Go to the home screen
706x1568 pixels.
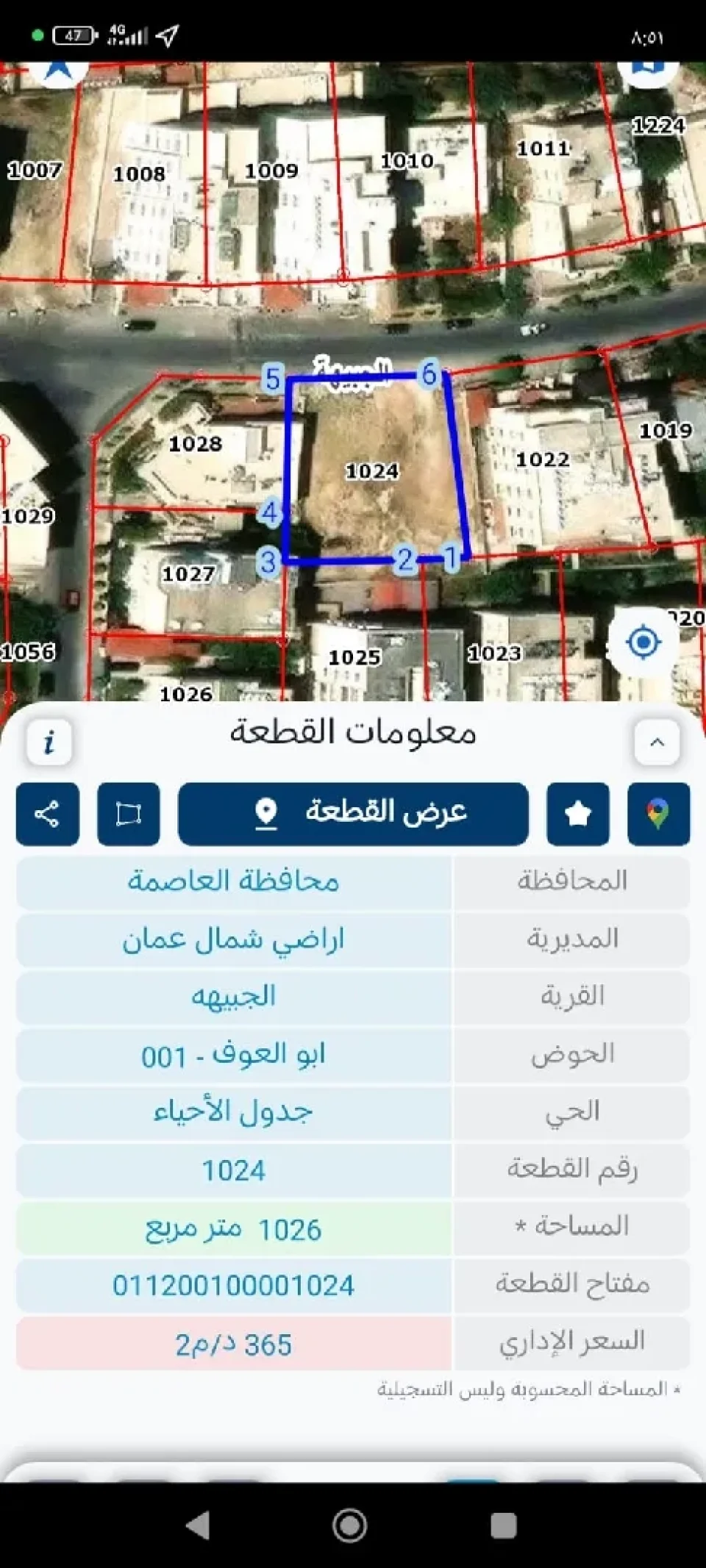click(350, 1525)
